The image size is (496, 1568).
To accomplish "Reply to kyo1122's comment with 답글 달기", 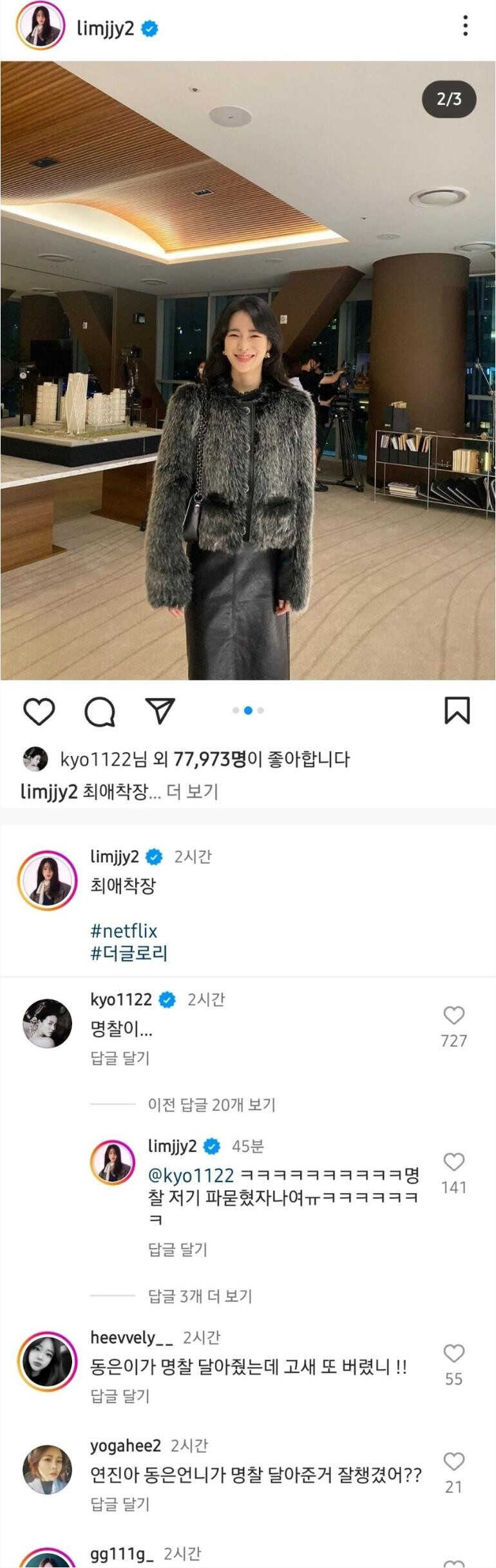I will coord(120,1058).
